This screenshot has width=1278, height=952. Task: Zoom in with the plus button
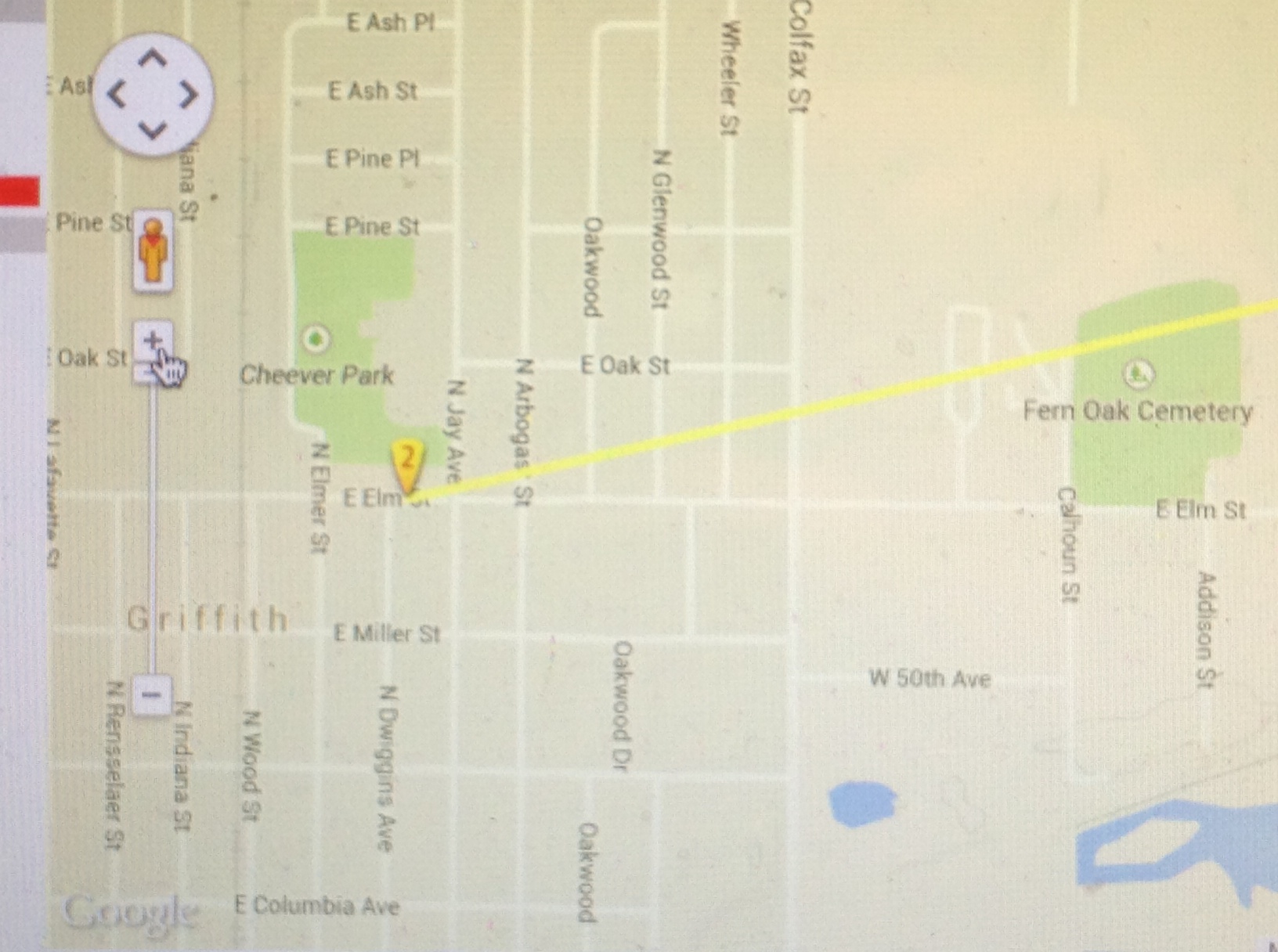pyautogui.click(x=152, y=341)
